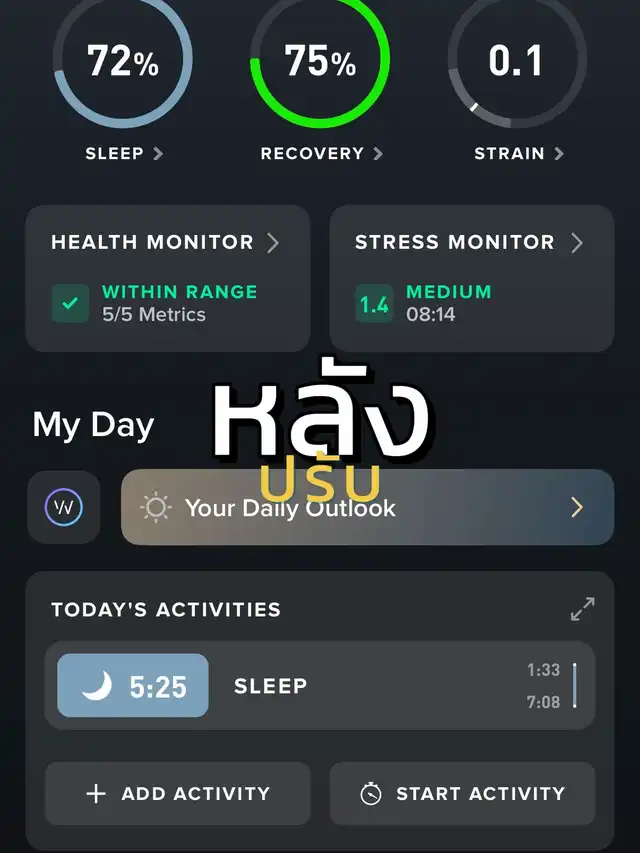Expand Today's Activities view
Image resolution: width=640 pixels, height=853 pixels.
coord(582,609)
